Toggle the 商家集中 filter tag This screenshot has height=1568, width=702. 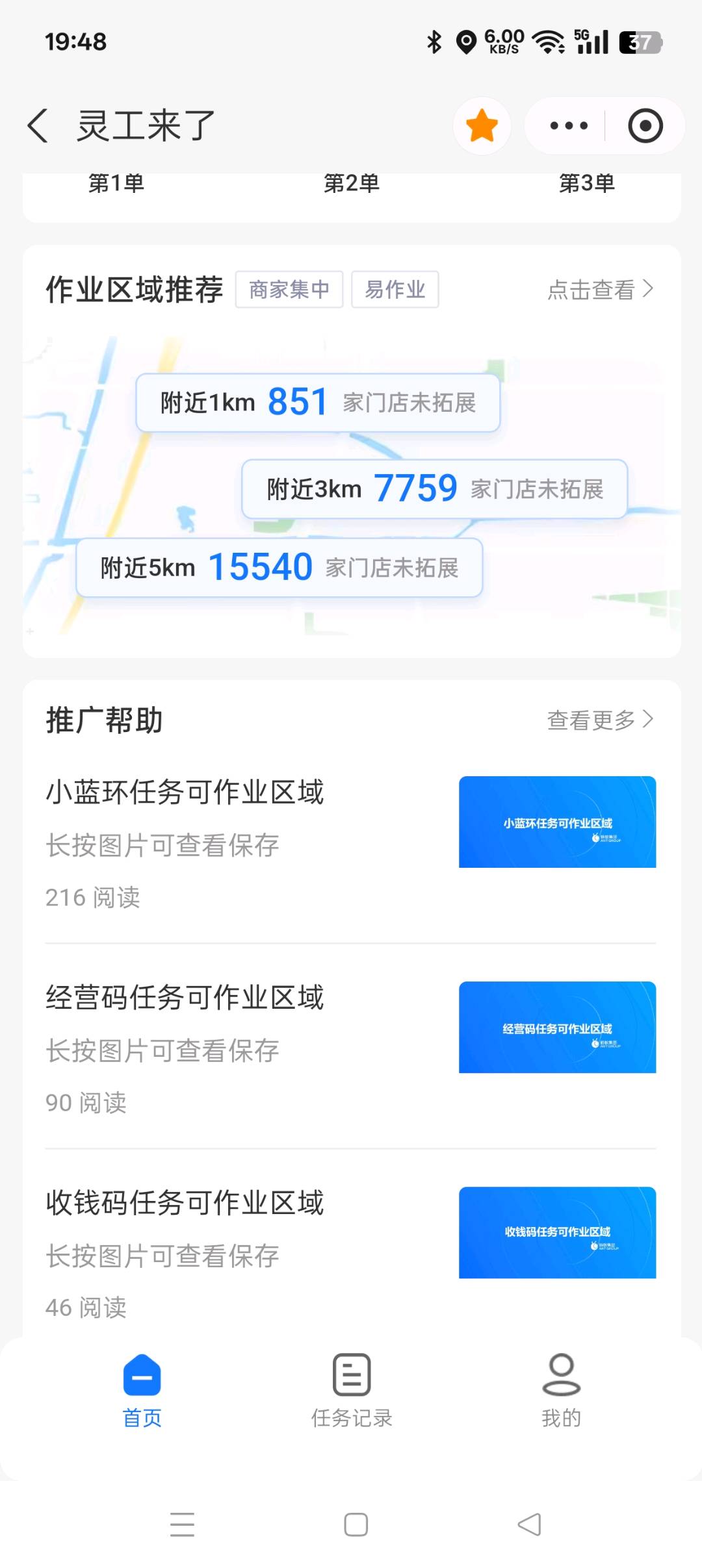pyautogui.click(x=290, y=289)
